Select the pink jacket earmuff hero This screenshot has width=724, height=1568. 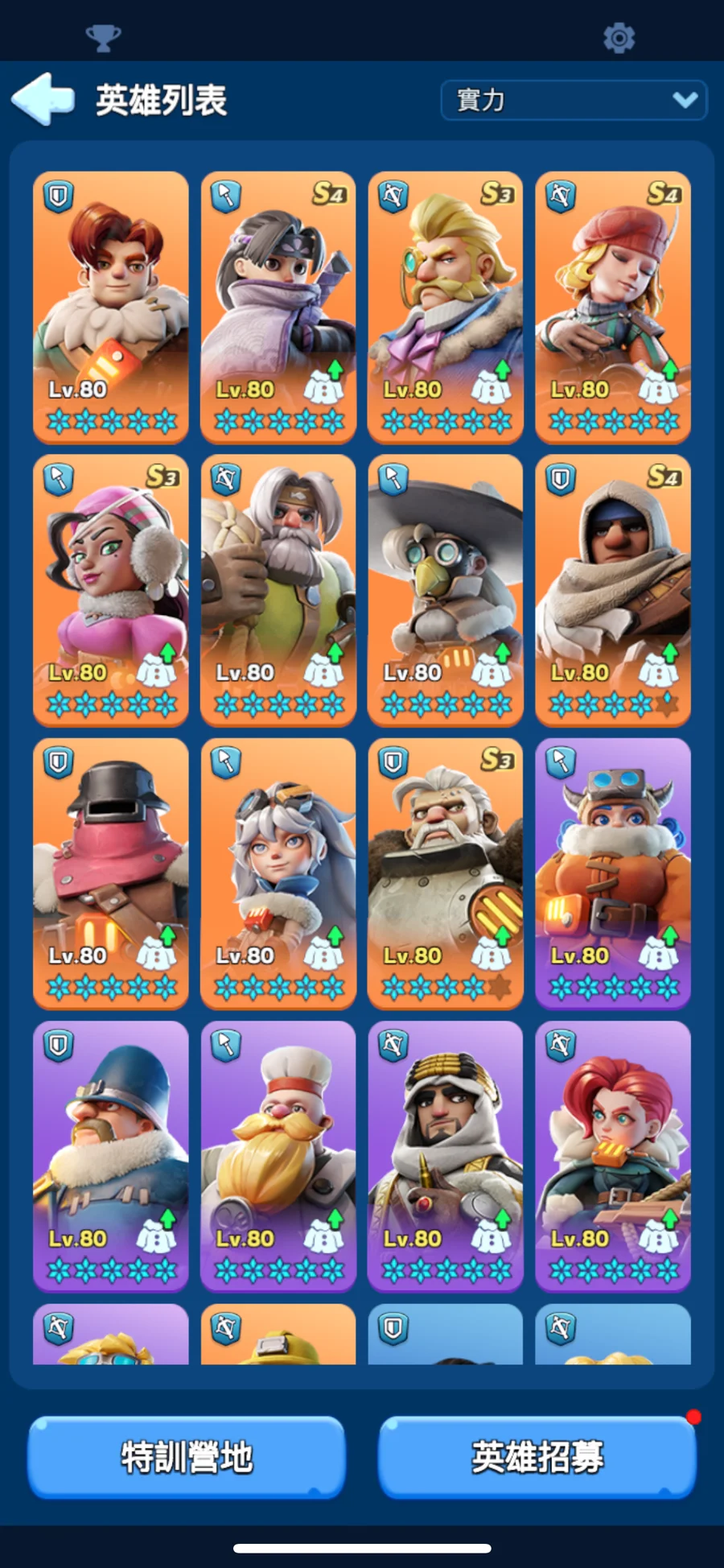pyautogui.click(x=111, y=589)
